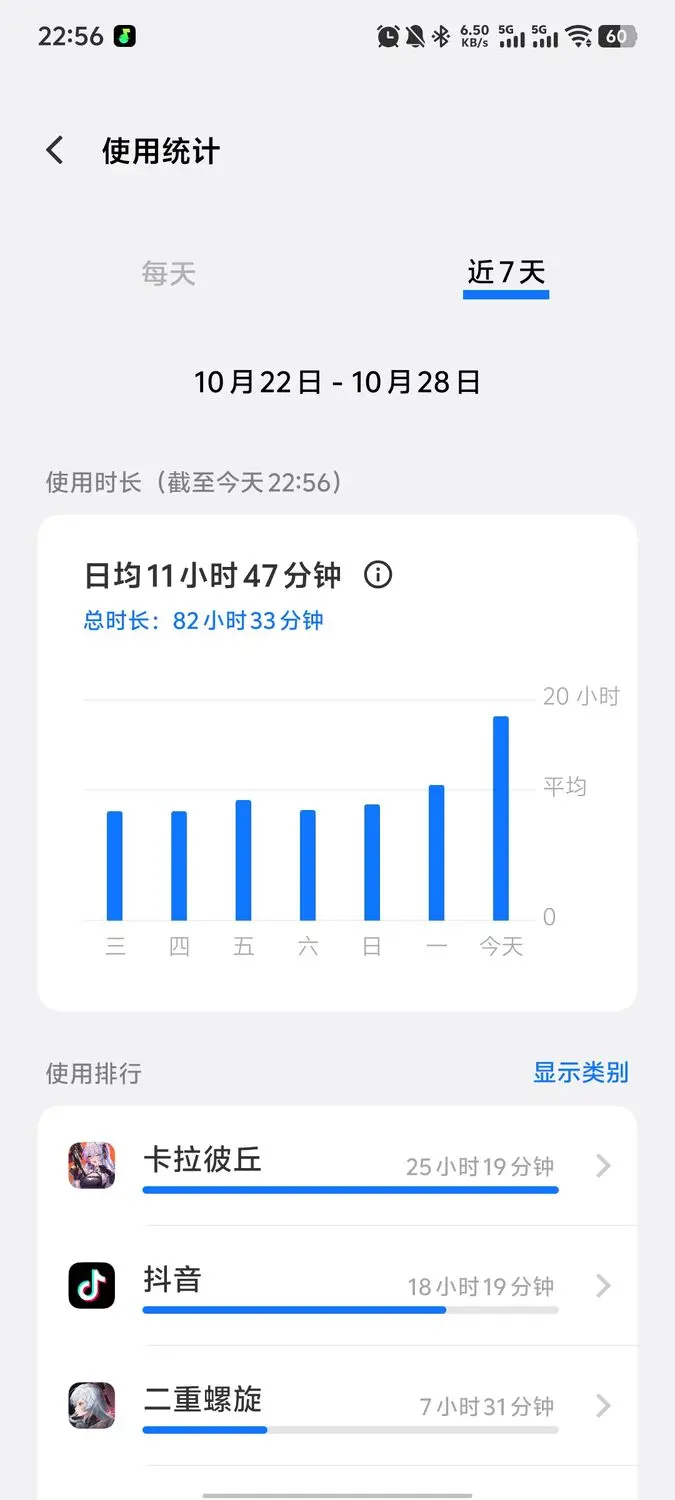Tap 显示类别 link

click(x=580, y=1072)
